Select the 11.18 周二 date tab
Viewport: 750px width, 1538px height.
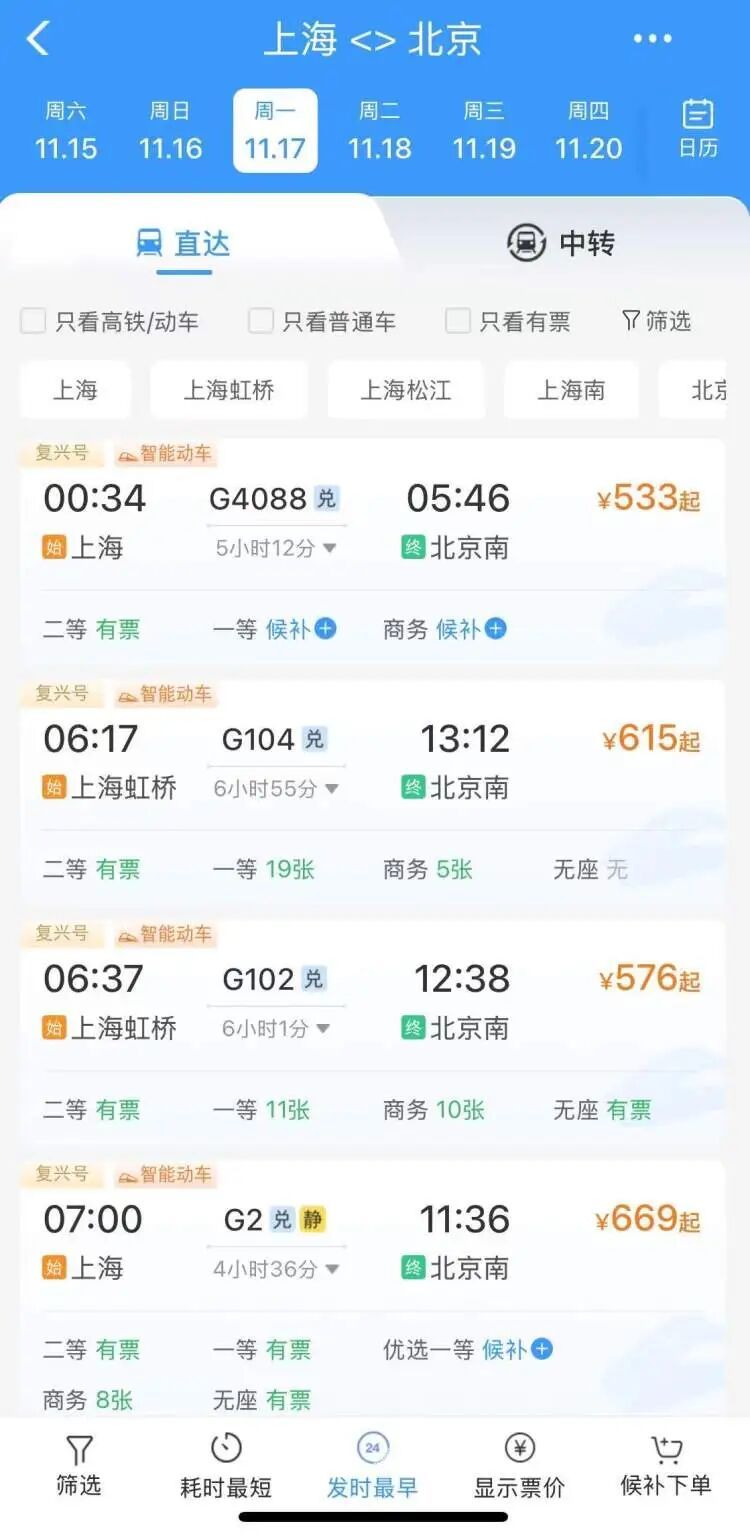[x=379, y=131]
